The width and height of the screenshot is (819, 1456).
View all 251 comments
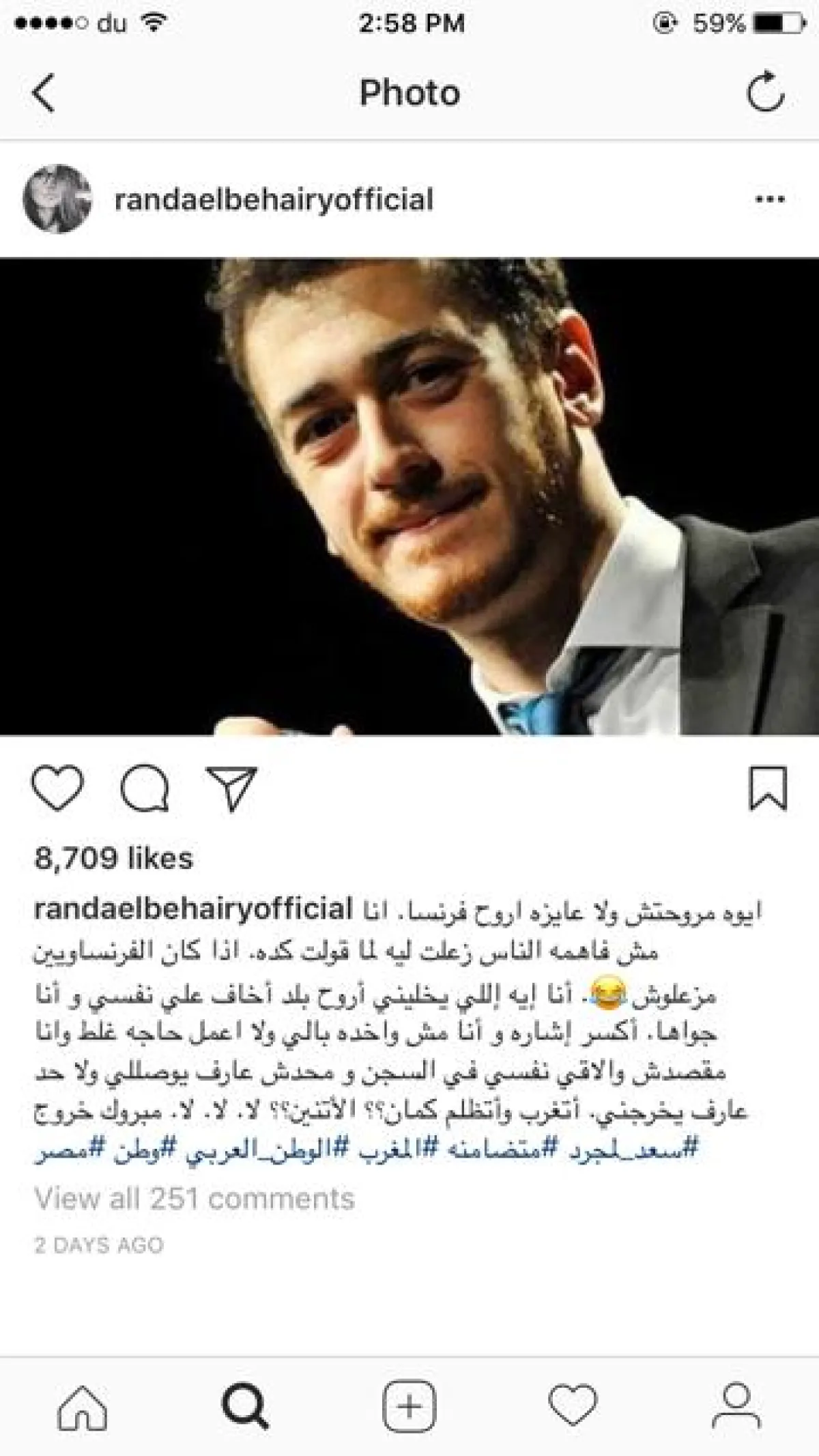coord(195,1199)
